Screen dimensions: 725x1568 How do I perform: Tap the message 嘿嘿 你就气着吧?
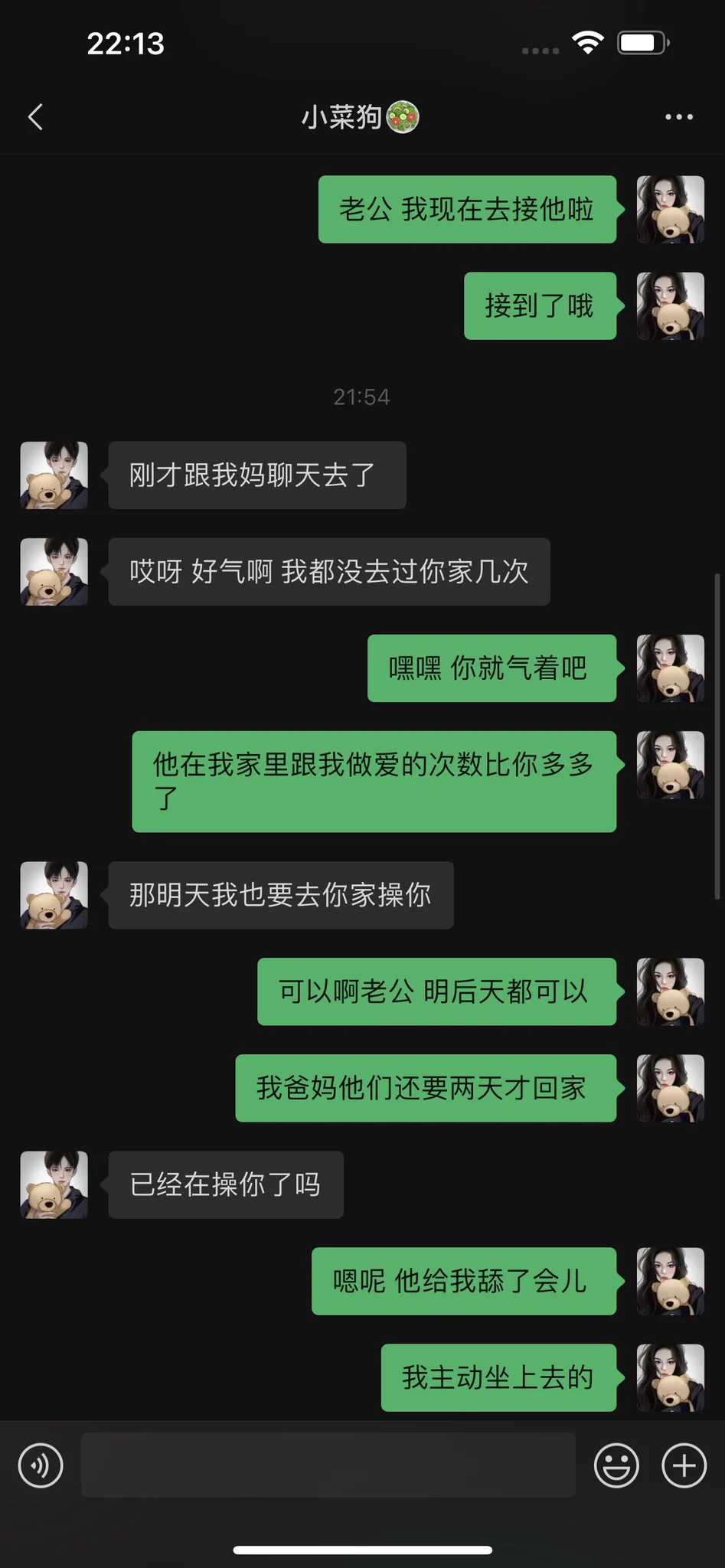[x=491, y=668]
